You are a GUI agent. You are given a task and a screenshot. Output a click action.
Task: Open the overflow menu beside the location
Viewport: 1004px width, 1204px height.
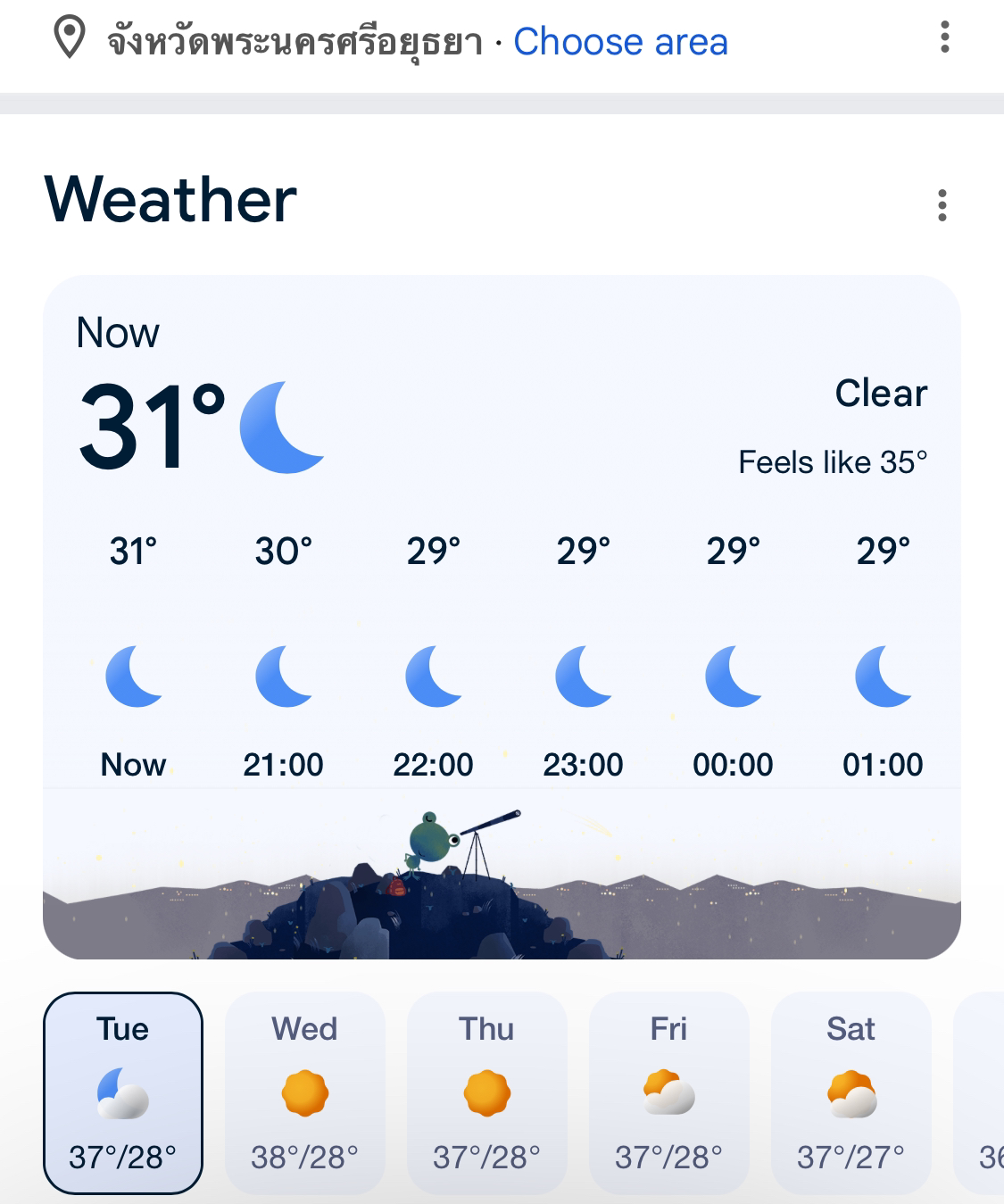pyautogui.click(x=944, y=37)
